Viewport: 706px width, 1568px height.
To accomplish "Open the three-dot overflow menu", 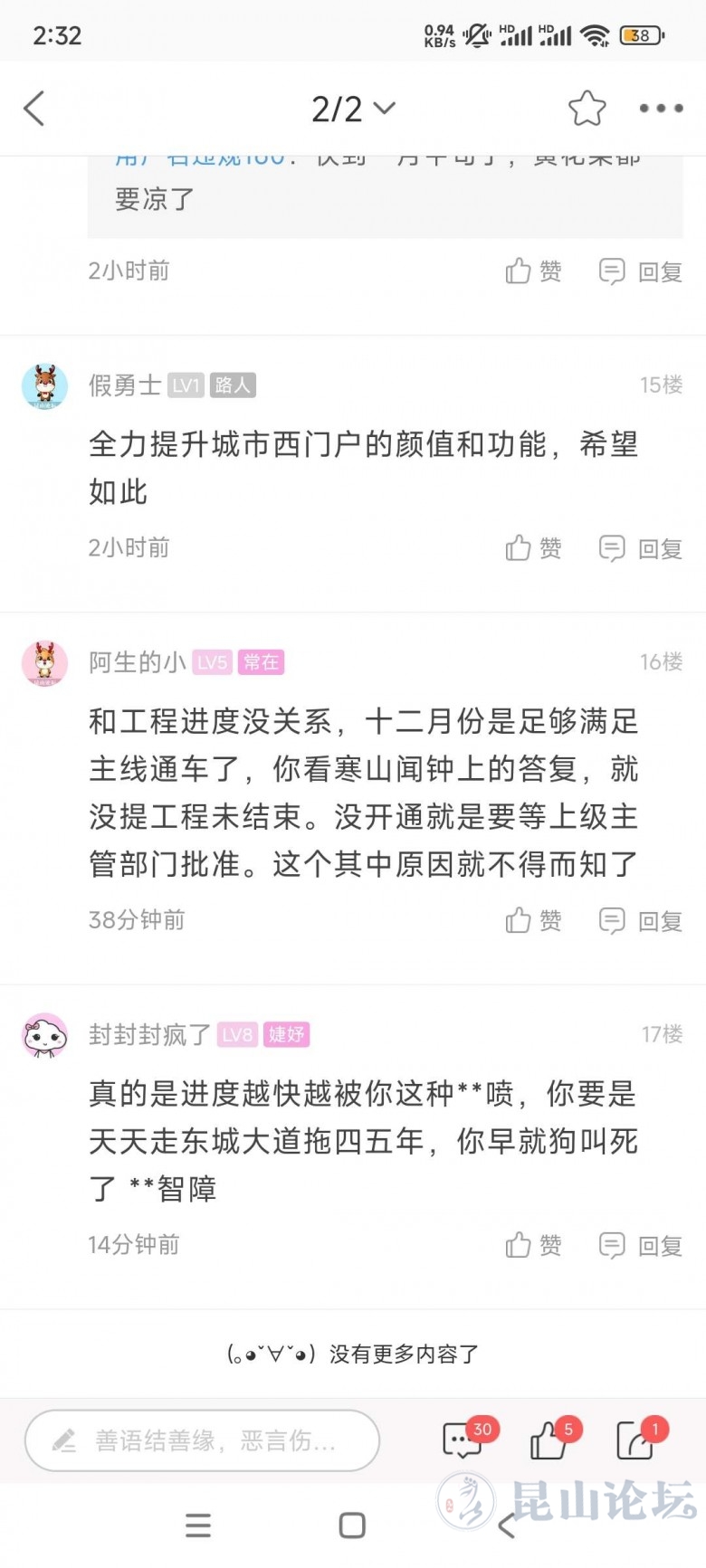I will (661, 109).
